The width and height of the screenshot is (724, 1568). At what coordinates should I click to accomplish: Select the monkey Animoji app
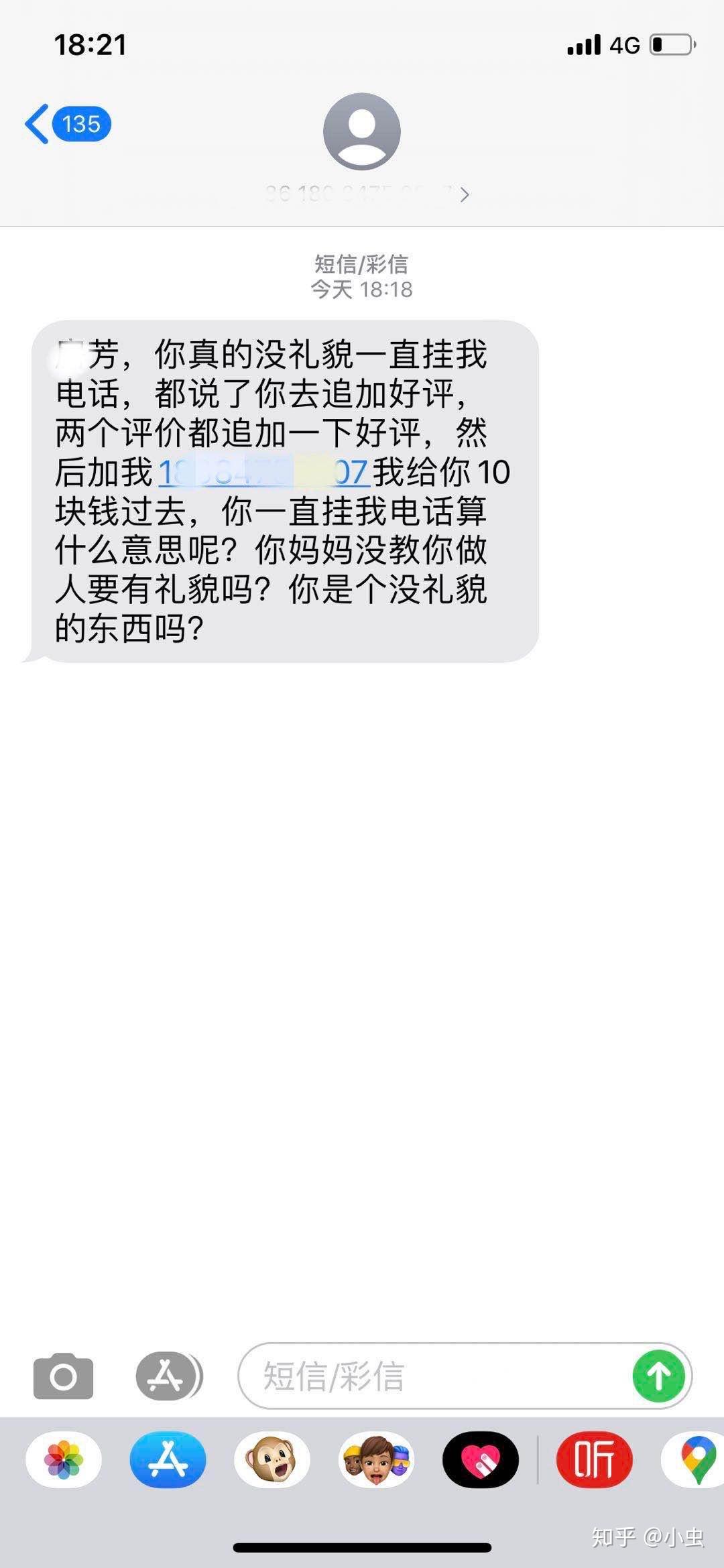[x=272, y=1459]
